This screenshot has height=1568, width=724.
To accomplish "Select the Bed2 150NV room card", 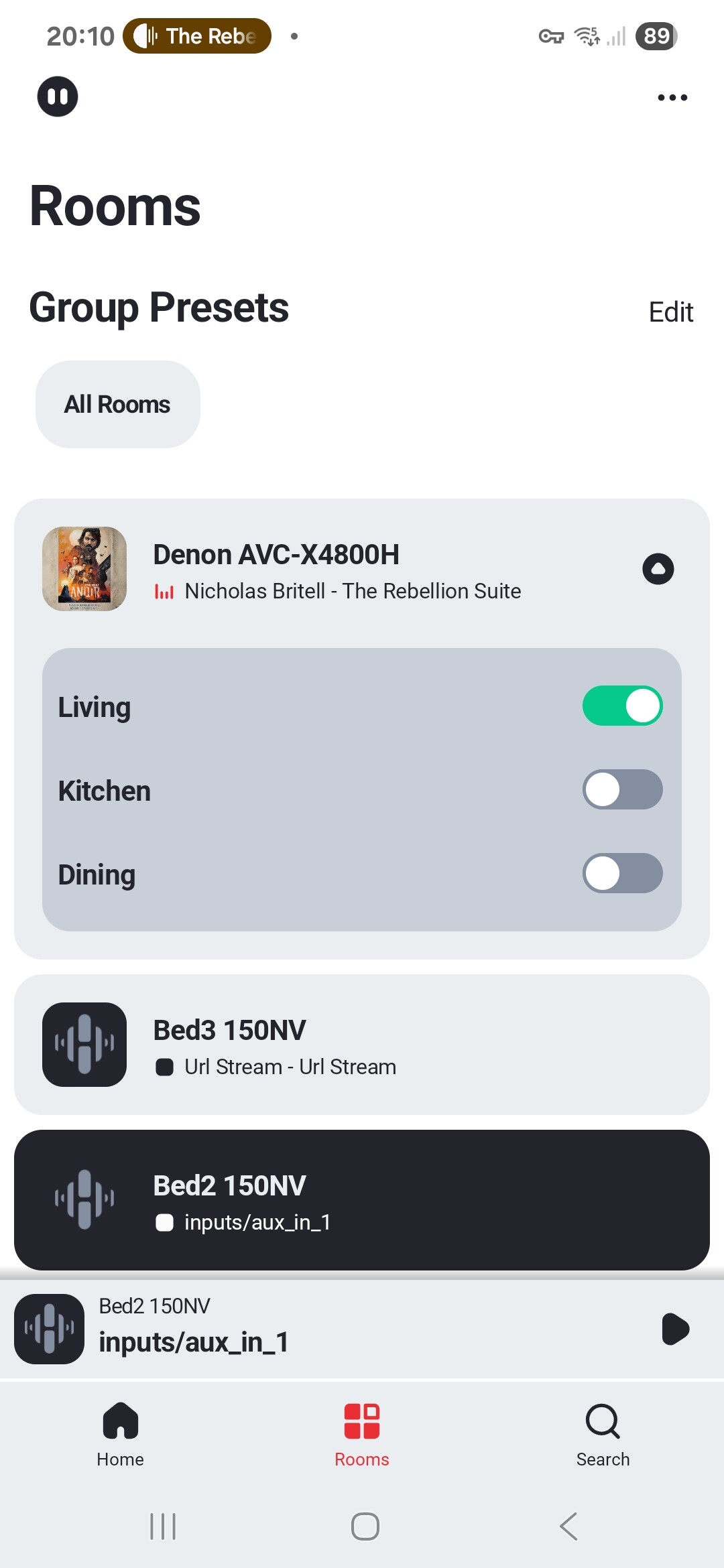I will [362, 1200].
